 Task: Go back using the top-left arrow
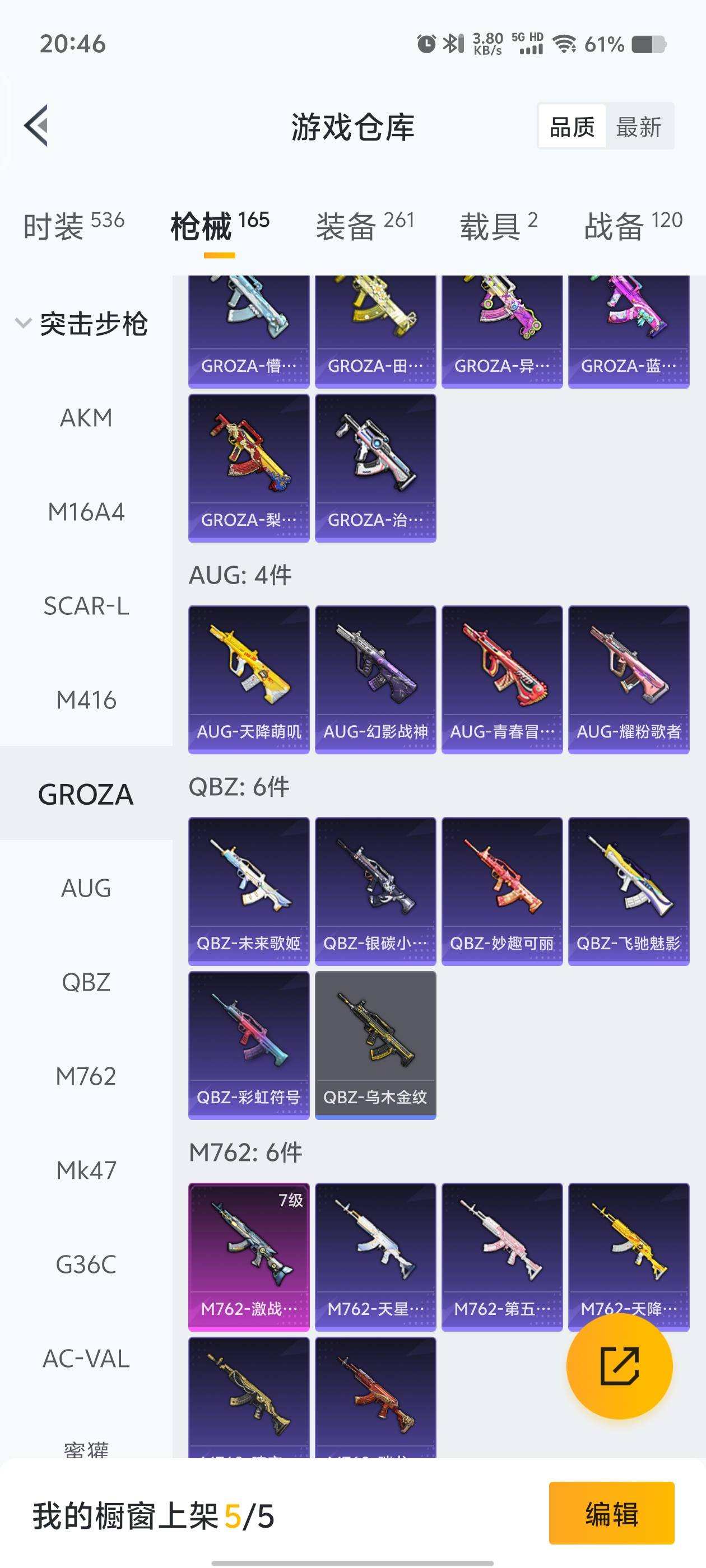click(x=36, y=126)
